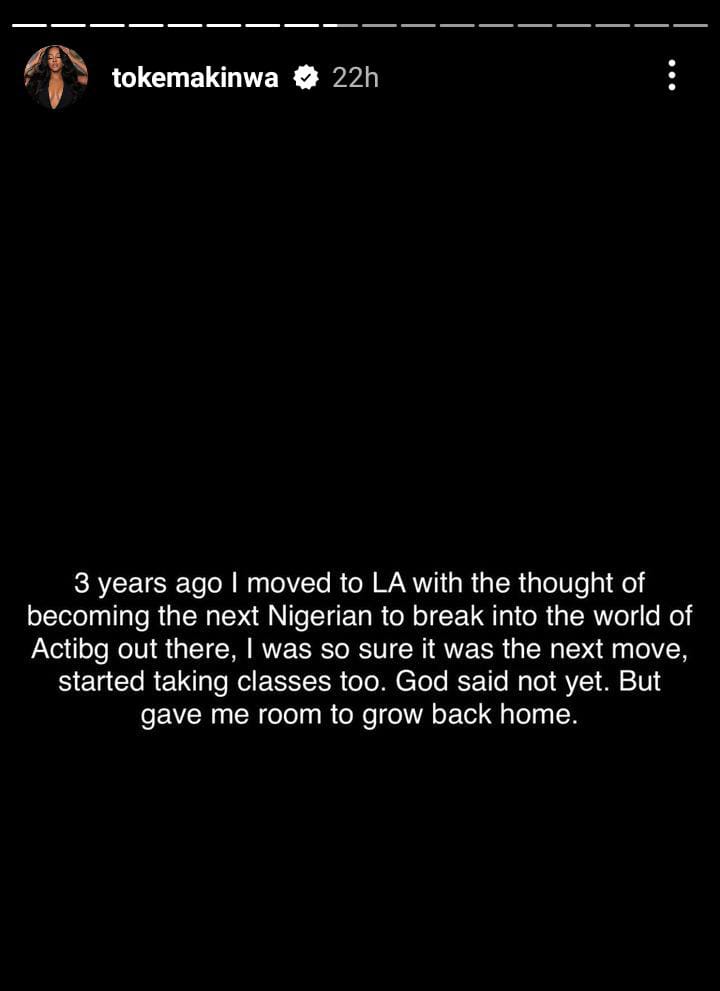The image size is (720, 991).
Task: Open the story overflow menu
Action: (671, 76)
